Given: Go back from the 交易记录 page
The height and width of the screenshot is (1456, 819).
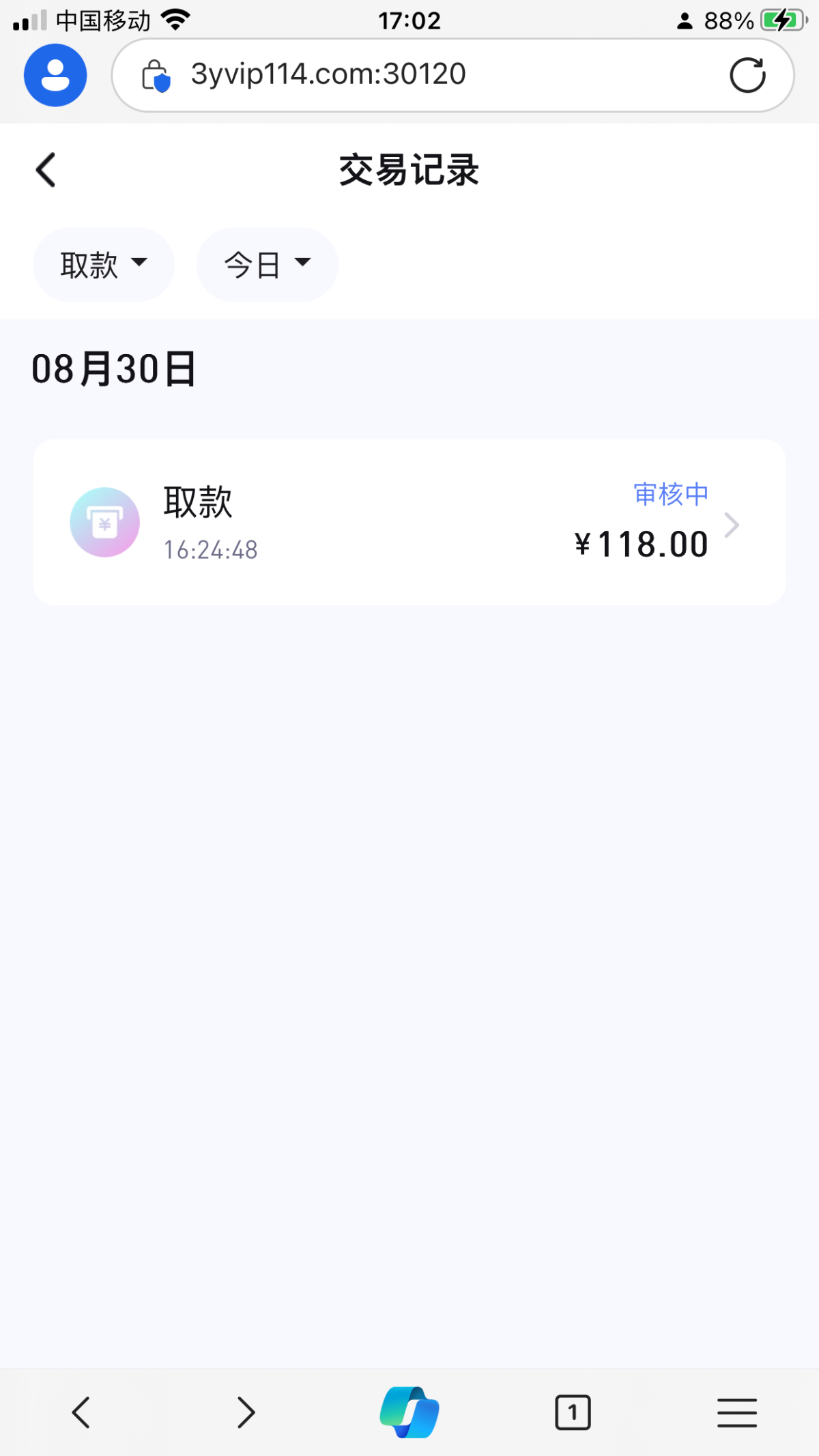Looking at the screenshot, I should (x=46, y=170).
